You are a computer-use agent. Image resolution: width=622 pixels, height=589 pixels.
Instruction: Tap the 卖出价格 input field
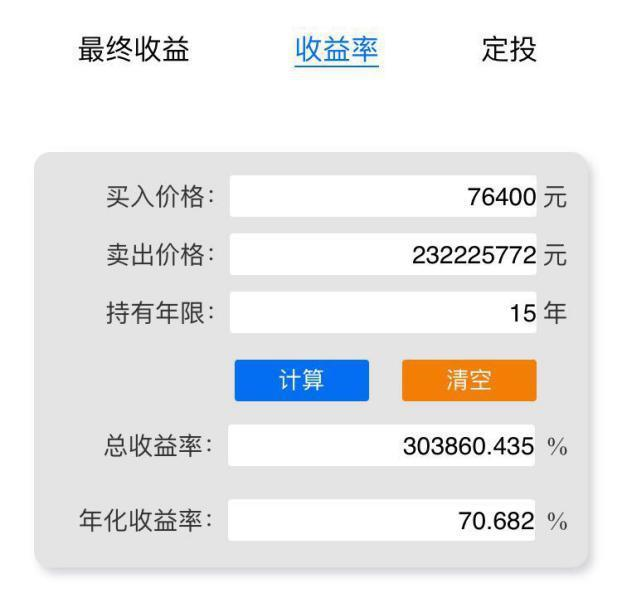coord(384,255)
